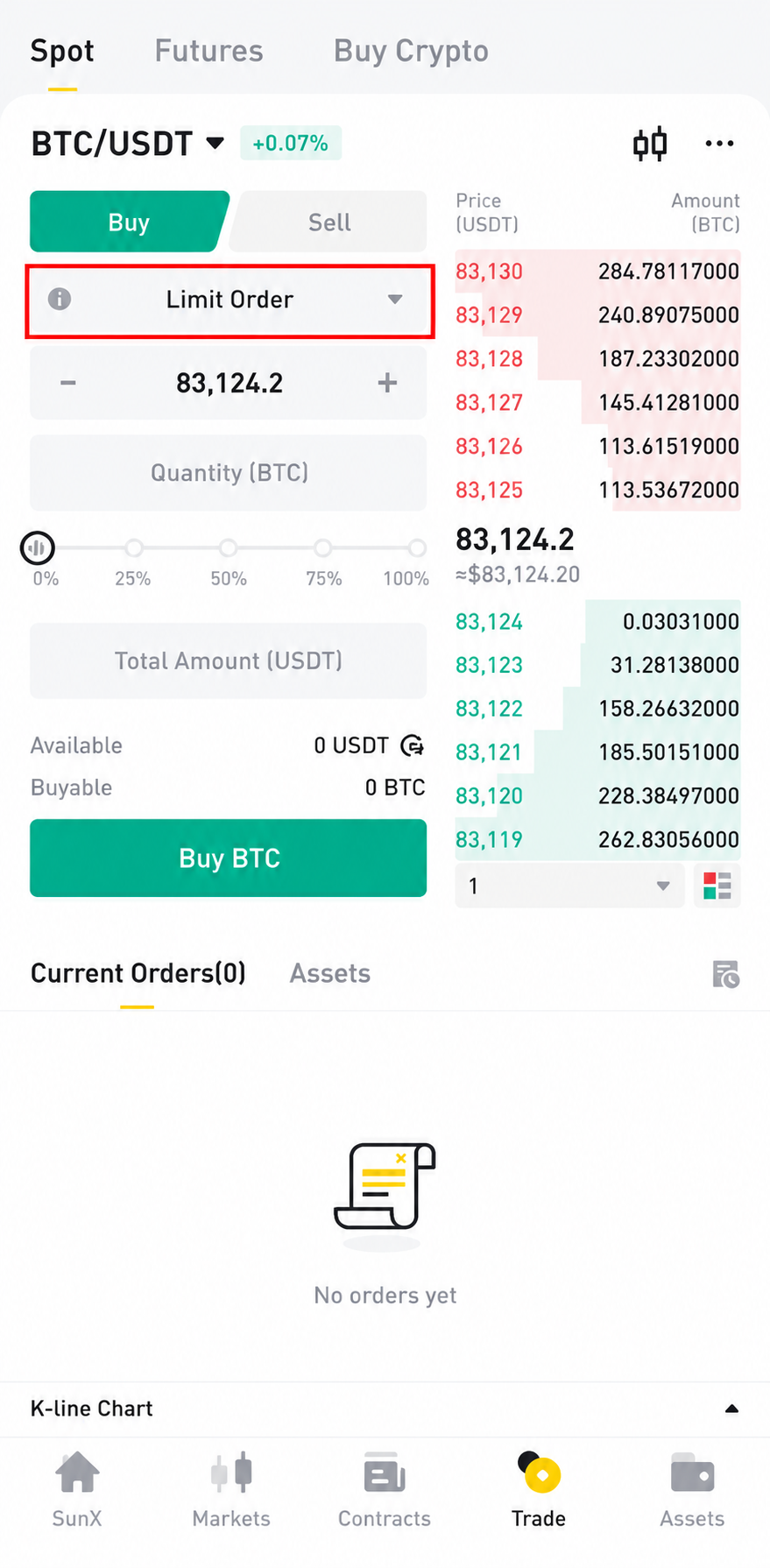Decrease the price with the minus button
770x1568 pixels.
(68, 383)
